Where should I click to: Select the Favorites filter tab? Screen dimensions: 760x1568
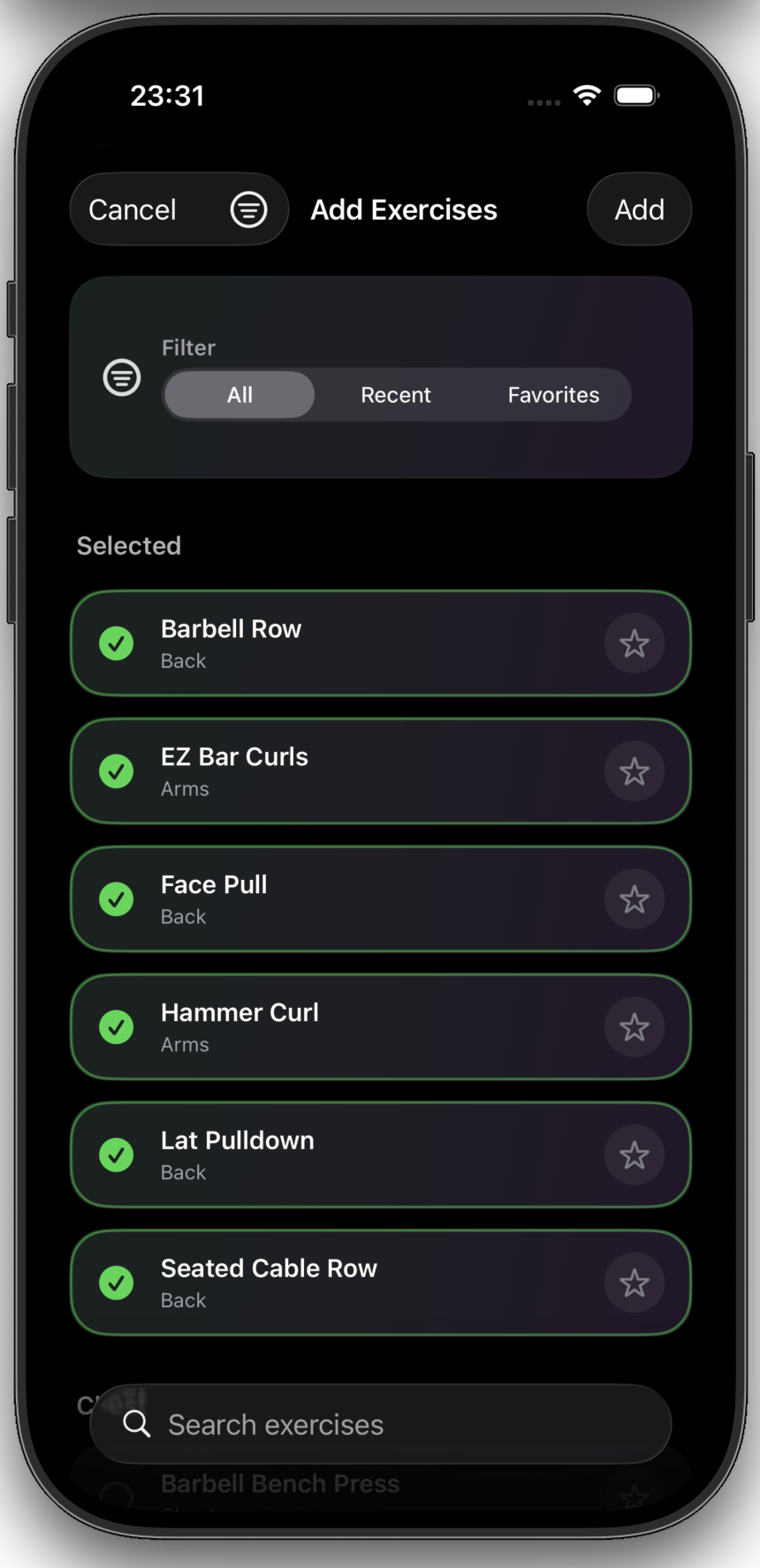pyautogui.click(x=553, y=395)
